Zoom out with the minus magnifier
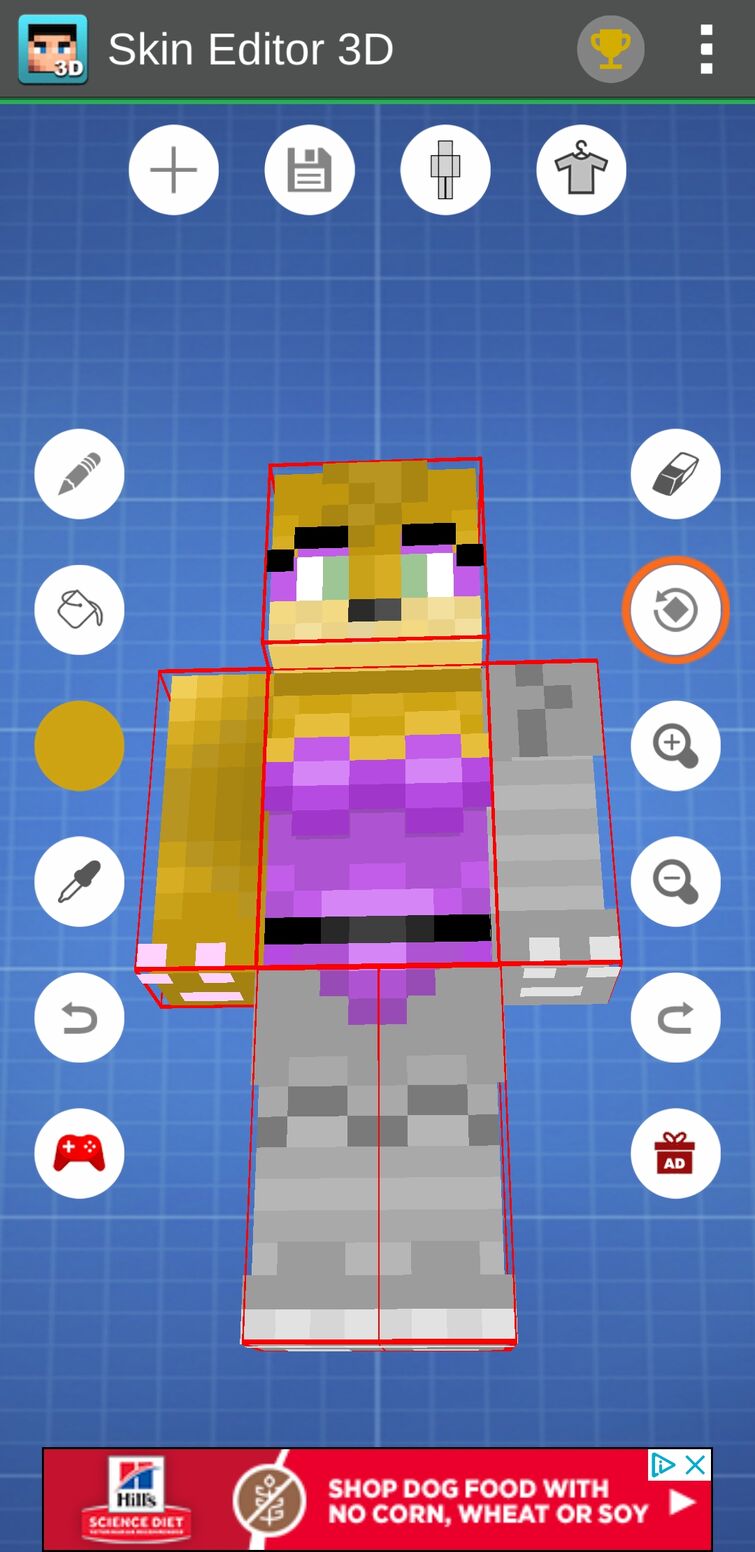 675,881
